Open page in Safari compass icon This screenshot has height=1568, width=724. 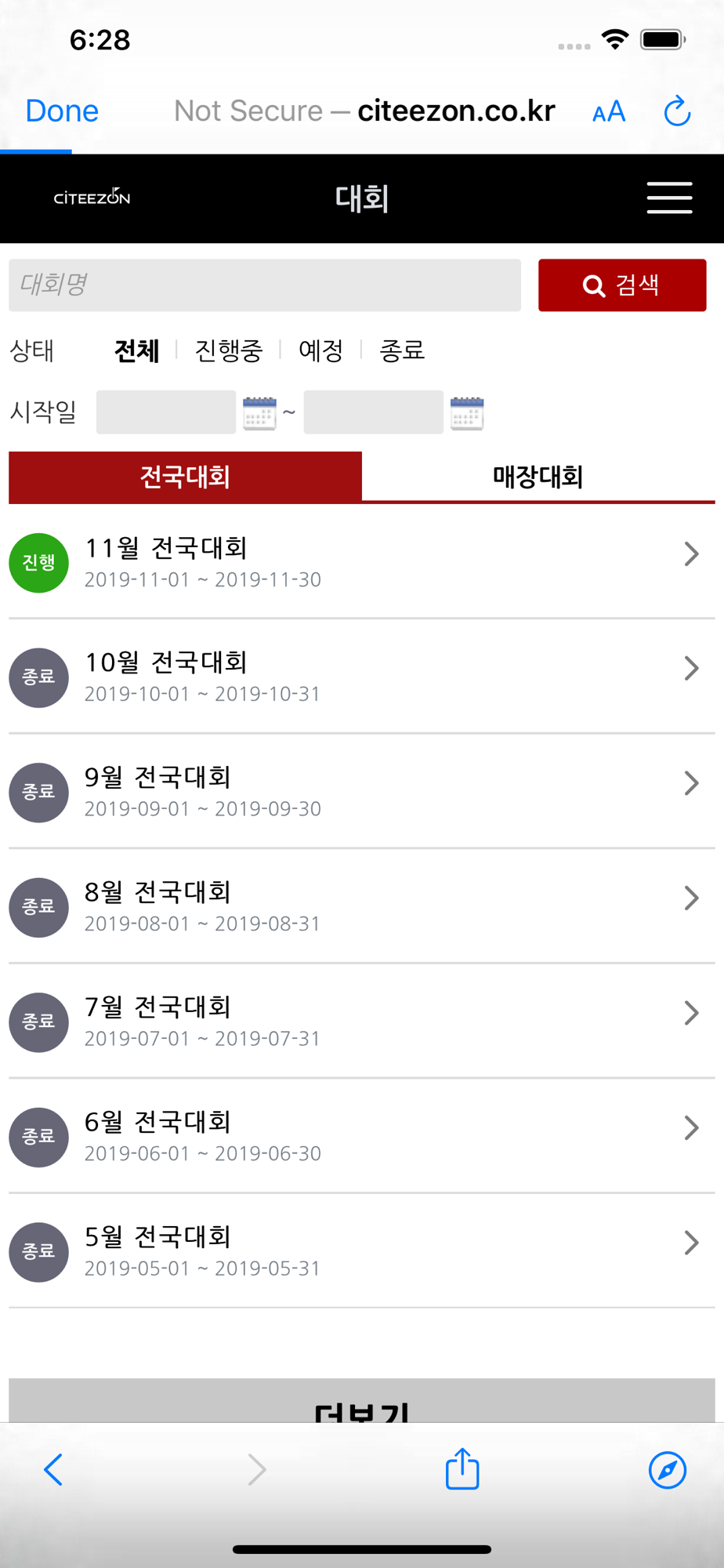(x=668, y=1470)
